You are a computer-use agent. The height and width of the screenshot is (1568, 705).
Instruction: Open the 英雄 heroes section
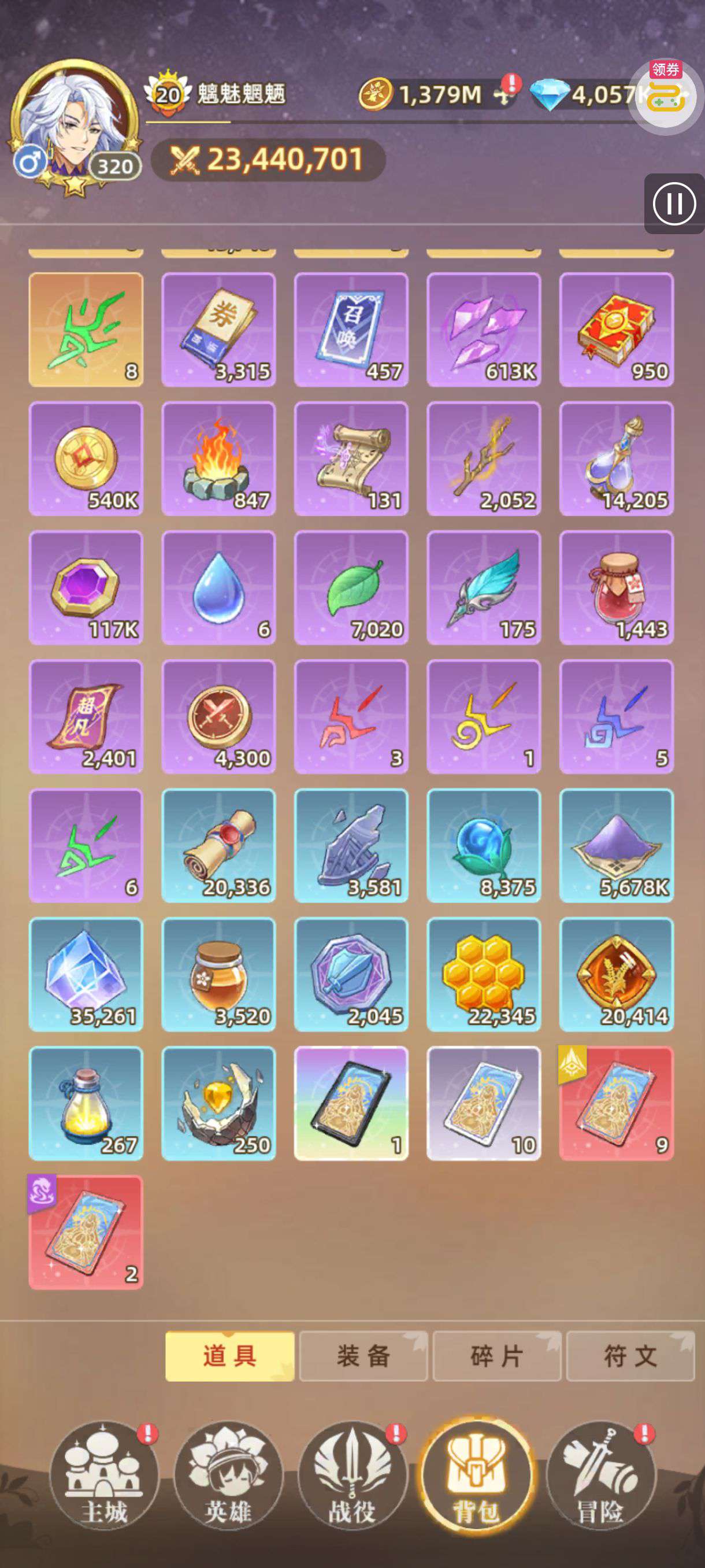click(228, 1475)
